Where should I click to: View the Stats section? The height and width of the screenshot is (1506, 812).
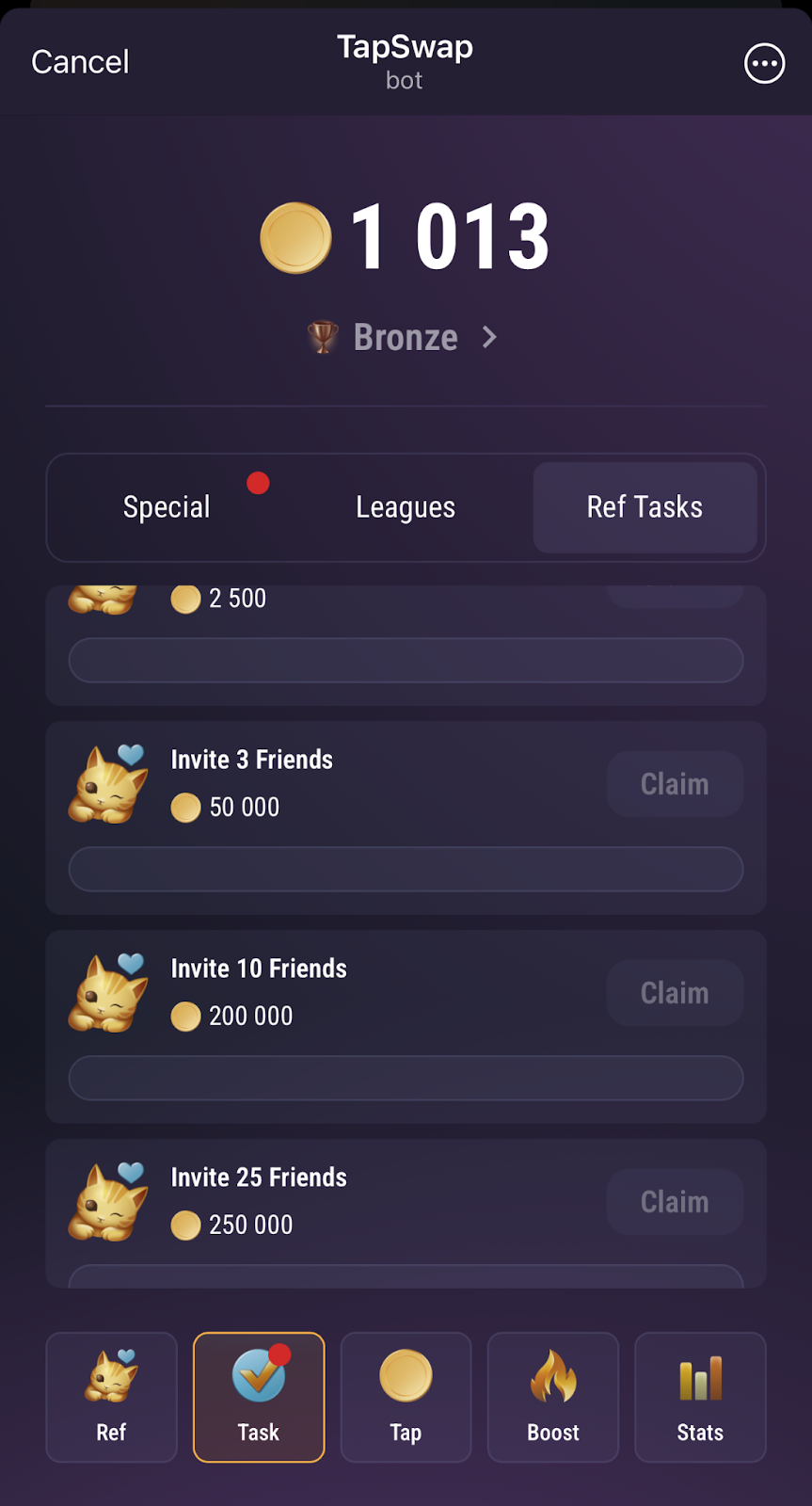700,1397
